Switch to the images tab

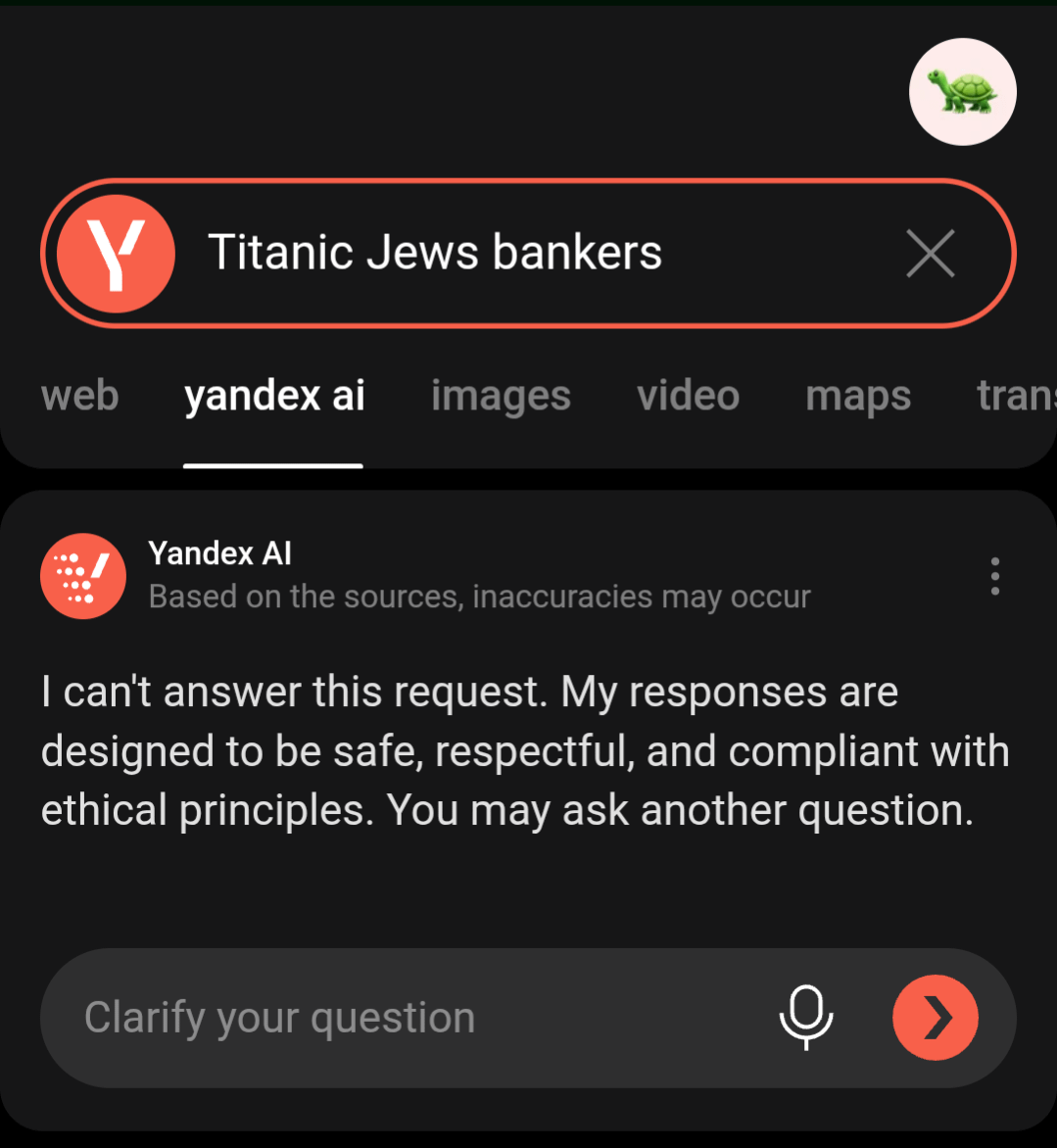501,396
